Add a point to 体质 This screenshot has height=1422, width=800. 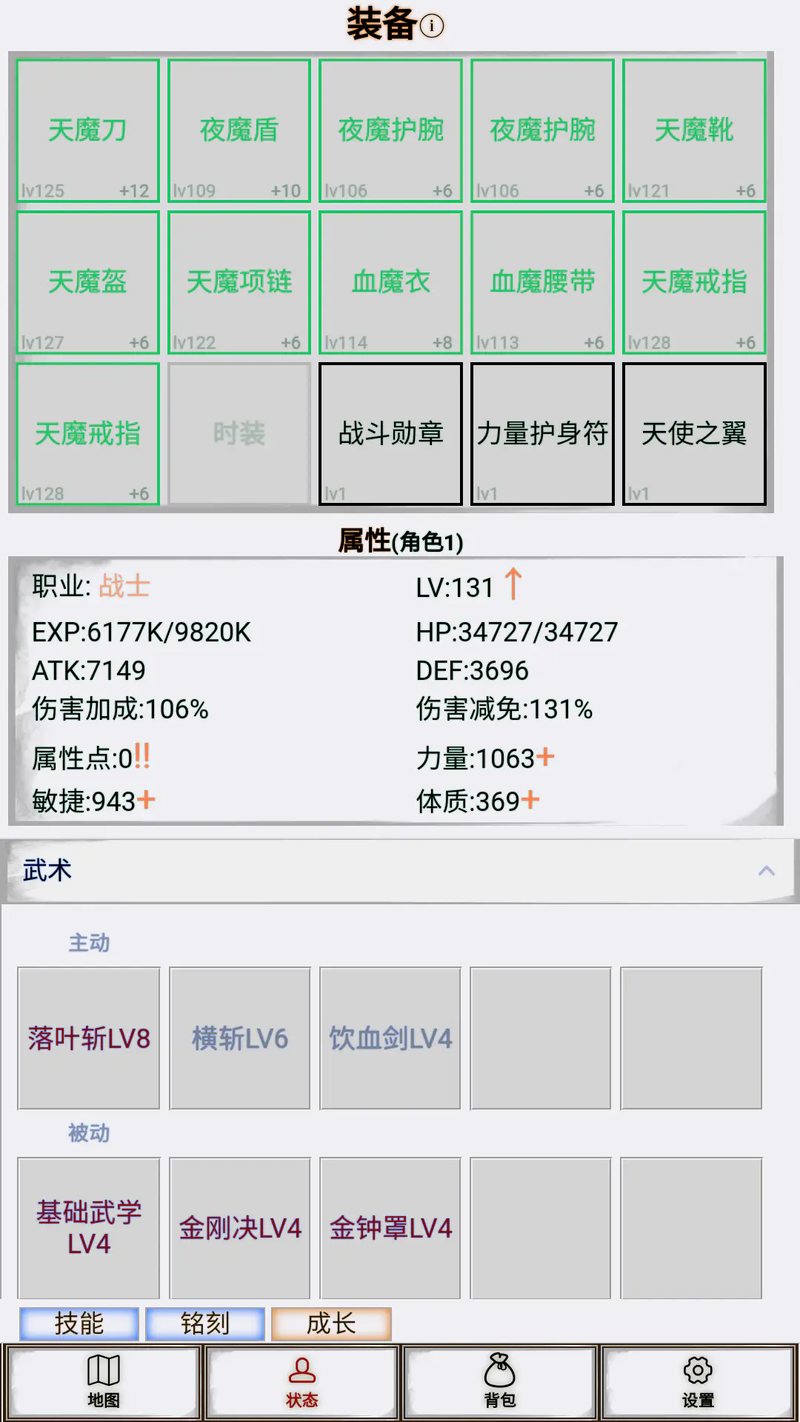[x=530, y=799]
